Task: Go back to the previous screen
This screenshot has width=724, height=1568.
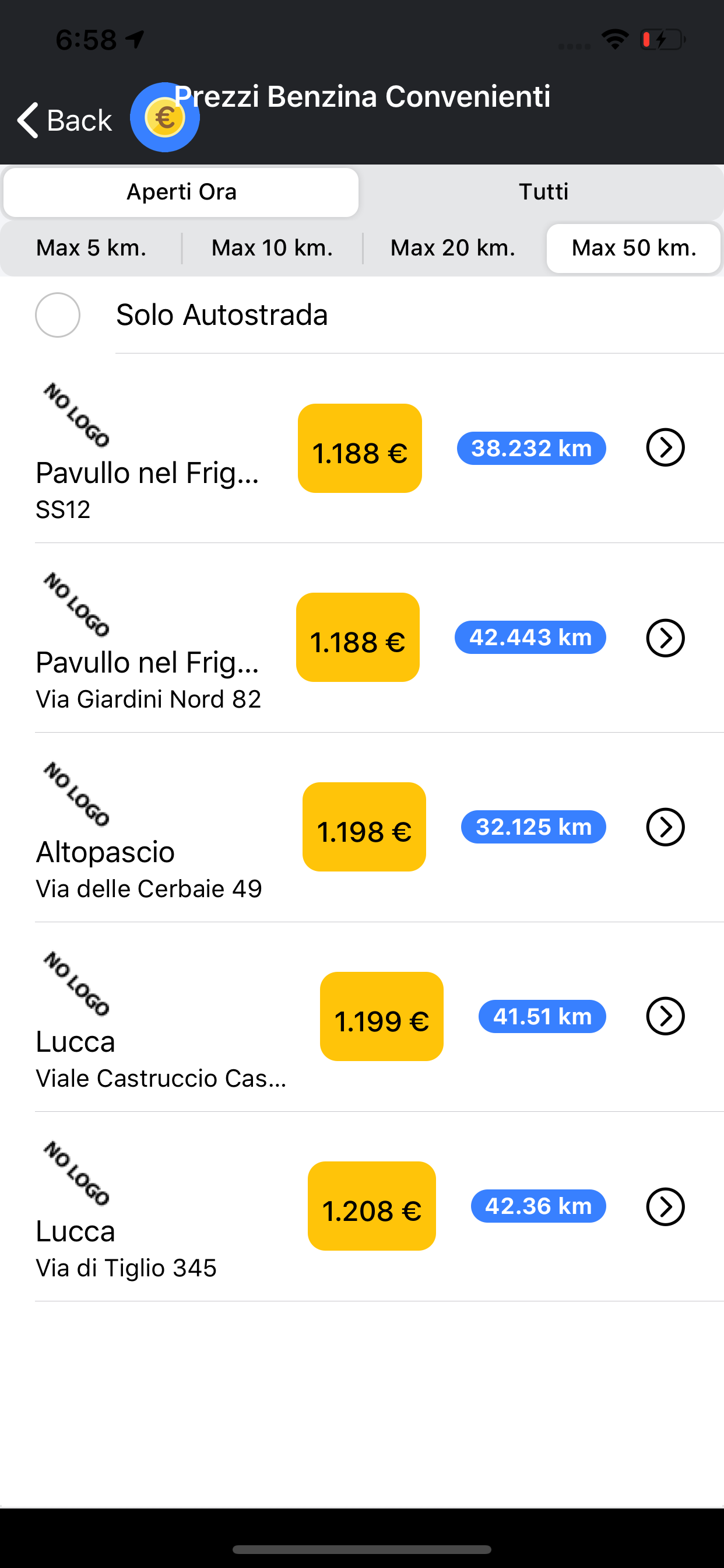Action: coord(65,120)
